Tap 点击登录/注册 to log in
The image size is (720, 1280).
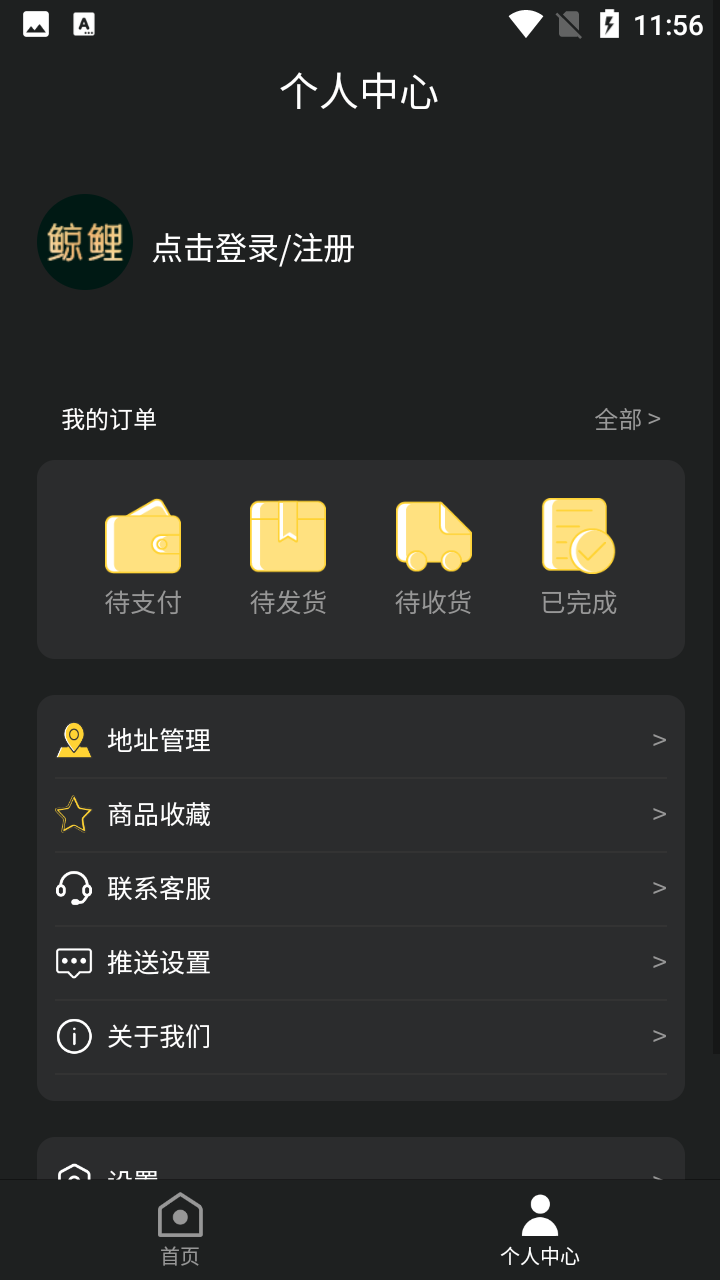tap(253, 248)
